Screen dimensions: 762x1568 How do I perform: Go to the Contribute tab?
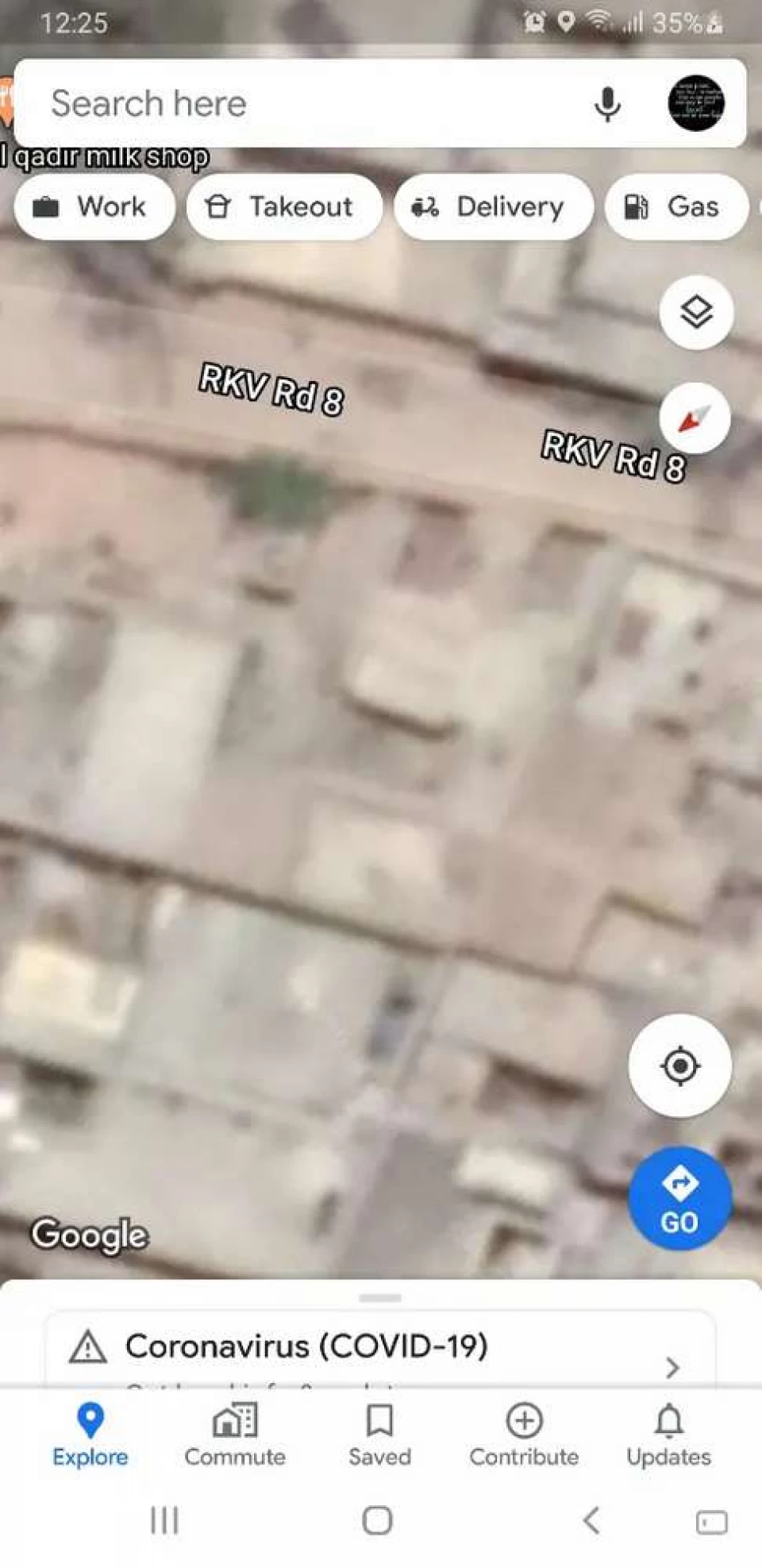(x=524, y=1437)
